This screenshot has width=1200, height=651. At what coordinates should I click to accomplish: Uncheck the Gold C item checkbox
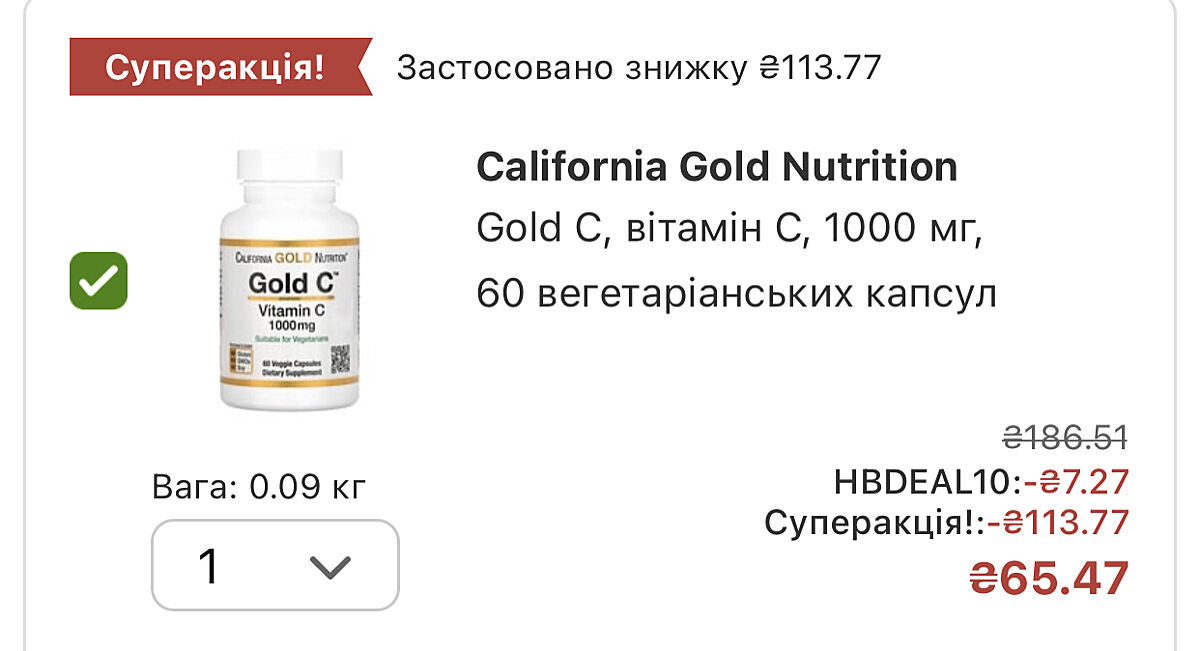(x=98, y=281)
